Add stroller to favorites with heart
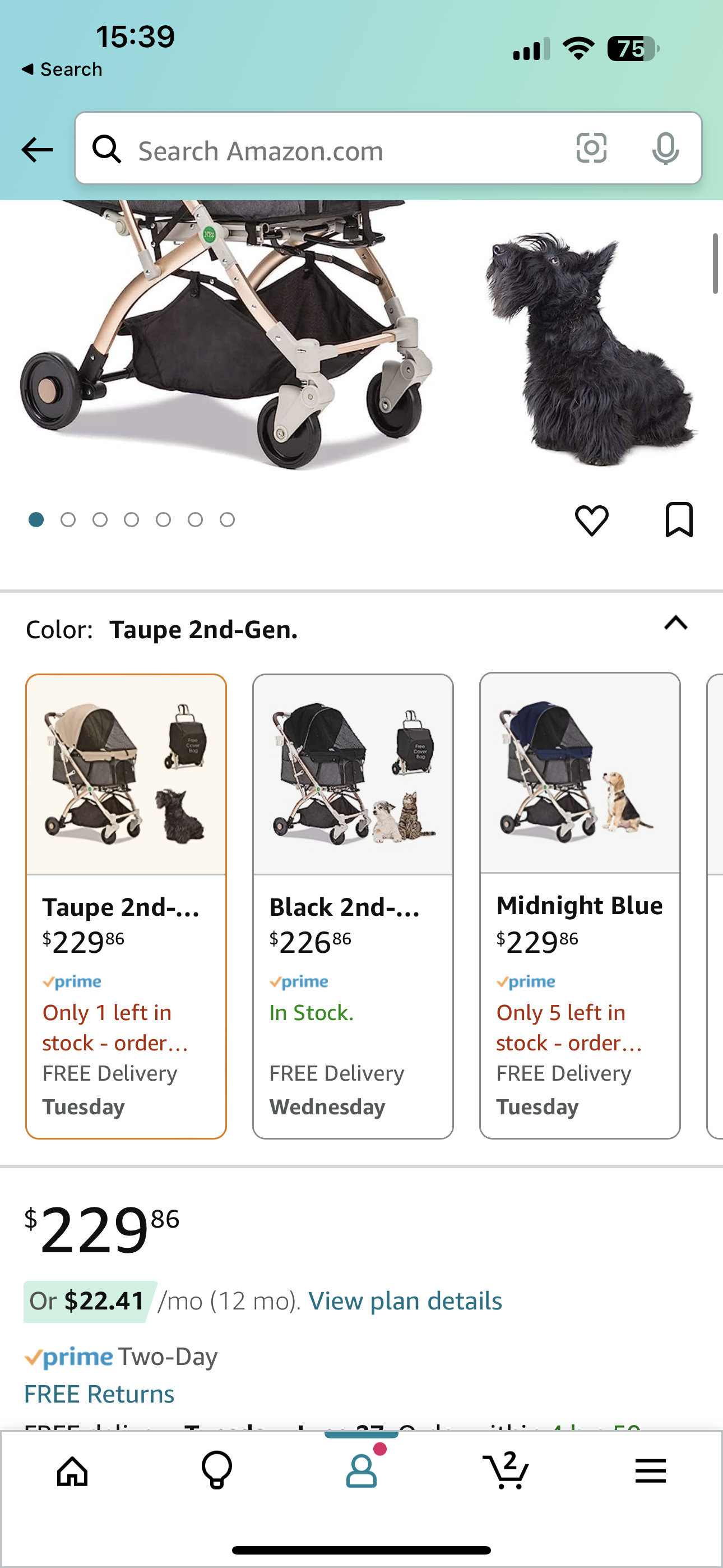723x1568 pixels. click(591, 520)
